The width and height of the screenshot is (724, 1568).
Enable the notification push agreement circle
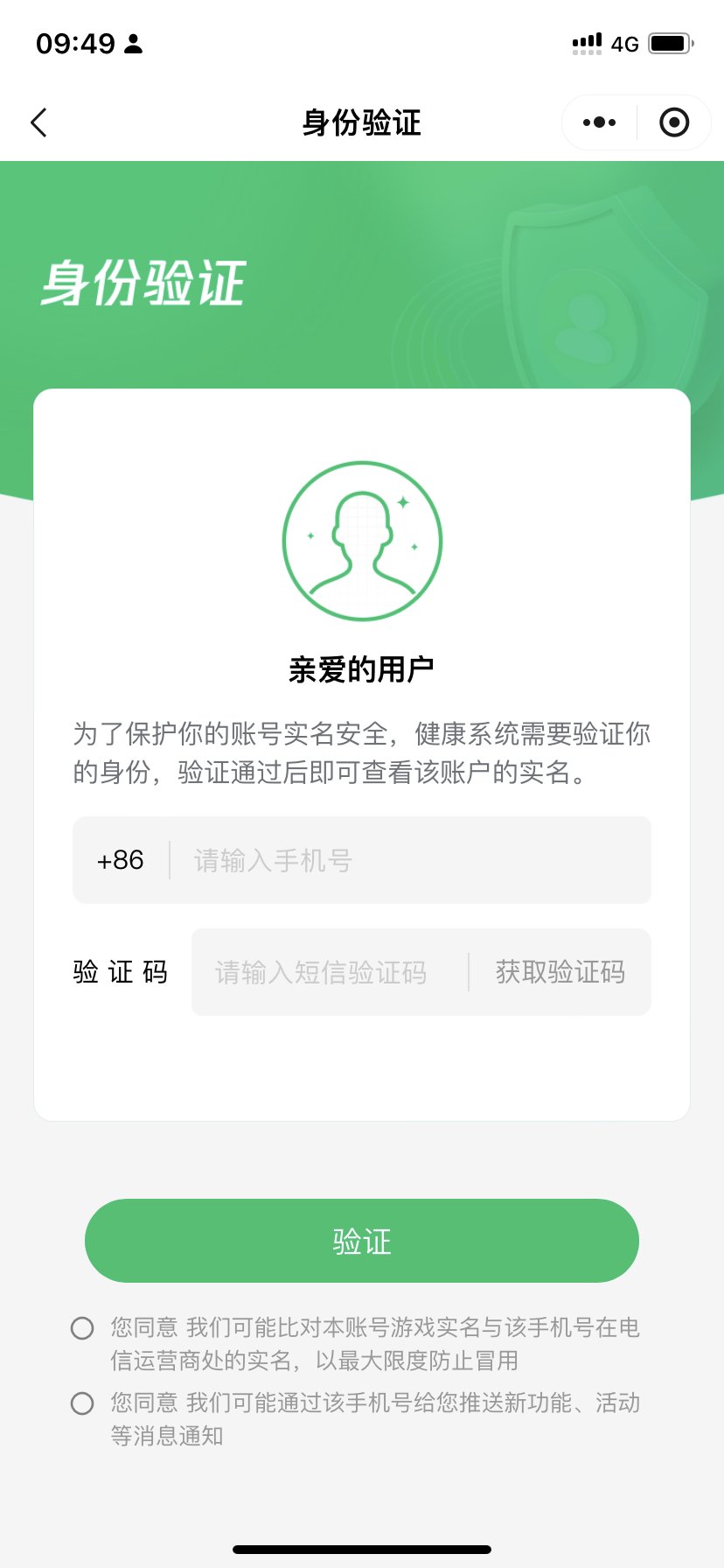point(82,1403)
